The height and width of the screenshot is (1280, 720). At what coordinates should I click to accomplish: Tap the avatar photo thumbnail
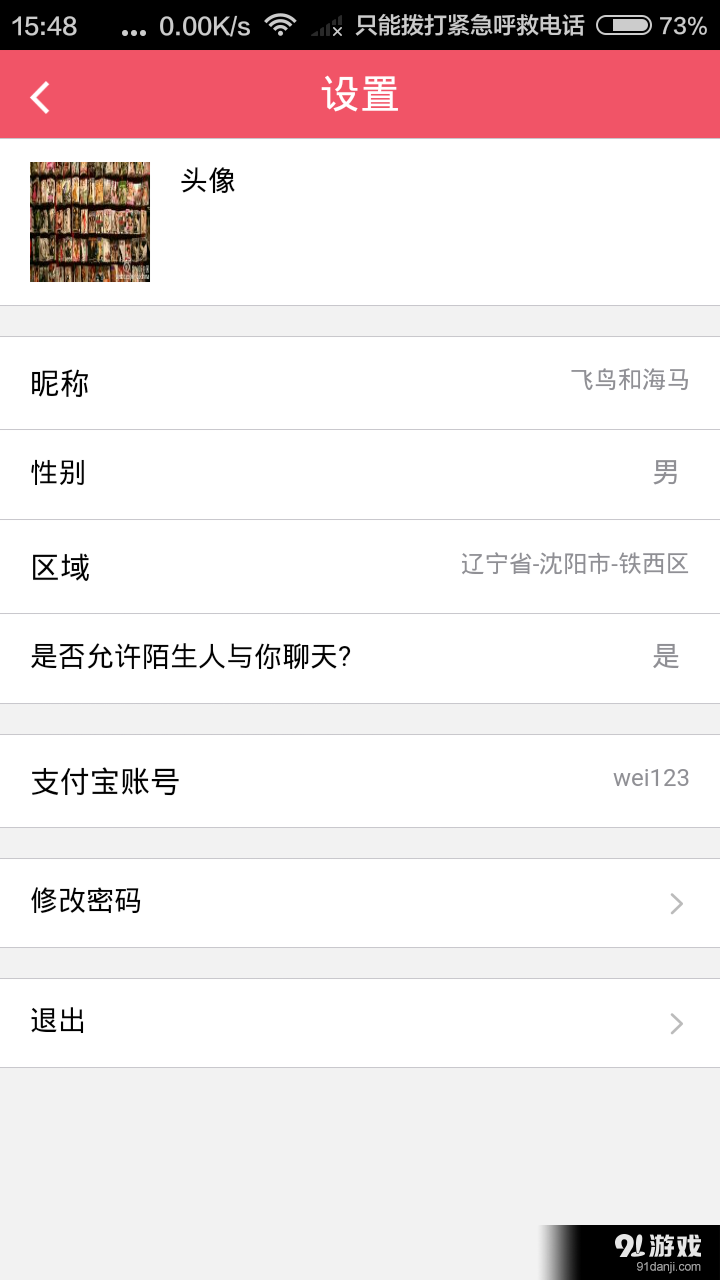89,222
